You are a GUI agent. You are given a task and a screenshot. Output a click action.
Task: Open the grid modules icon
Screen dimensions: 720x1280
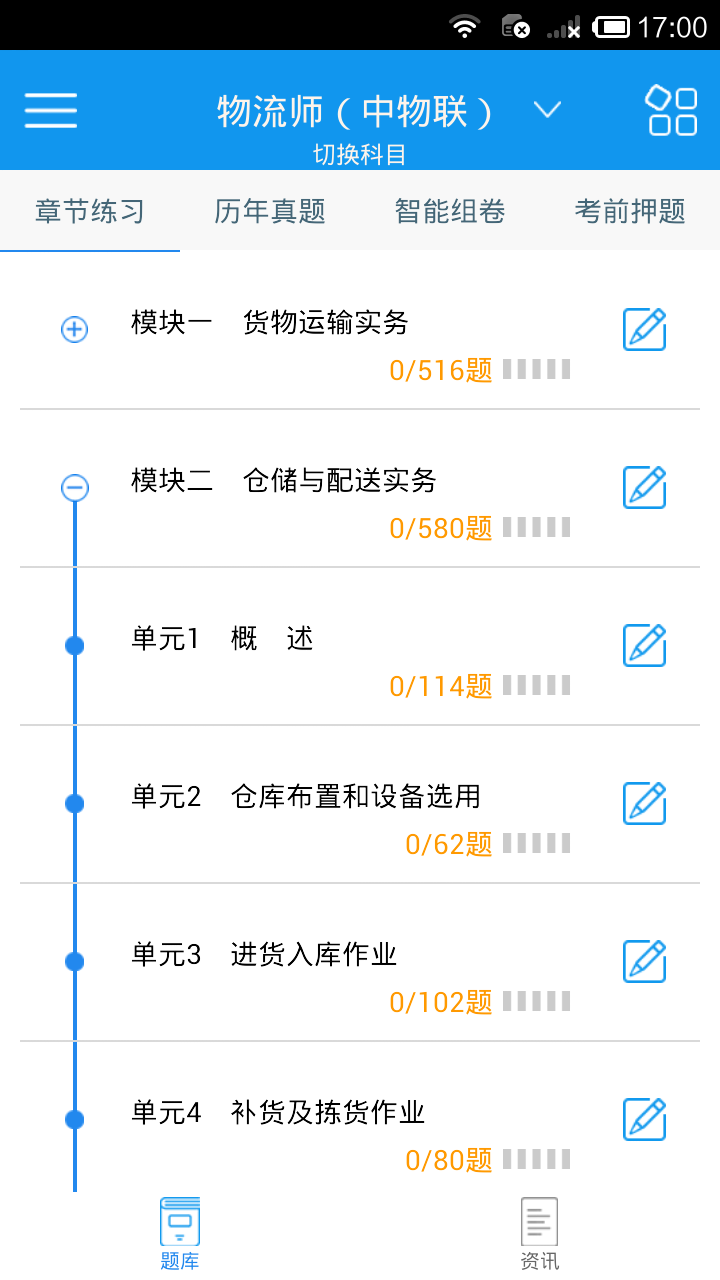pos(672,110)
